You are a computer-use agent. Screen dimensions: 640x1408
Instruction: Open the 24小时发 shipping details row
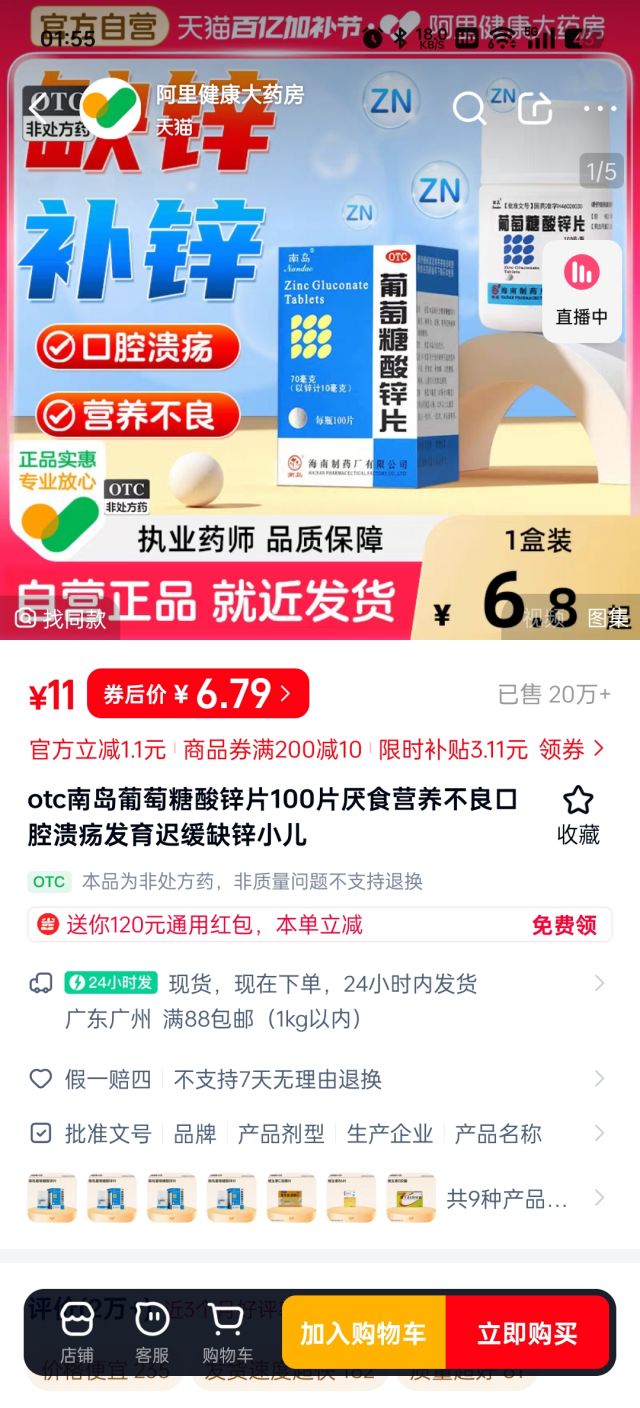click(x=320, y=1001)
